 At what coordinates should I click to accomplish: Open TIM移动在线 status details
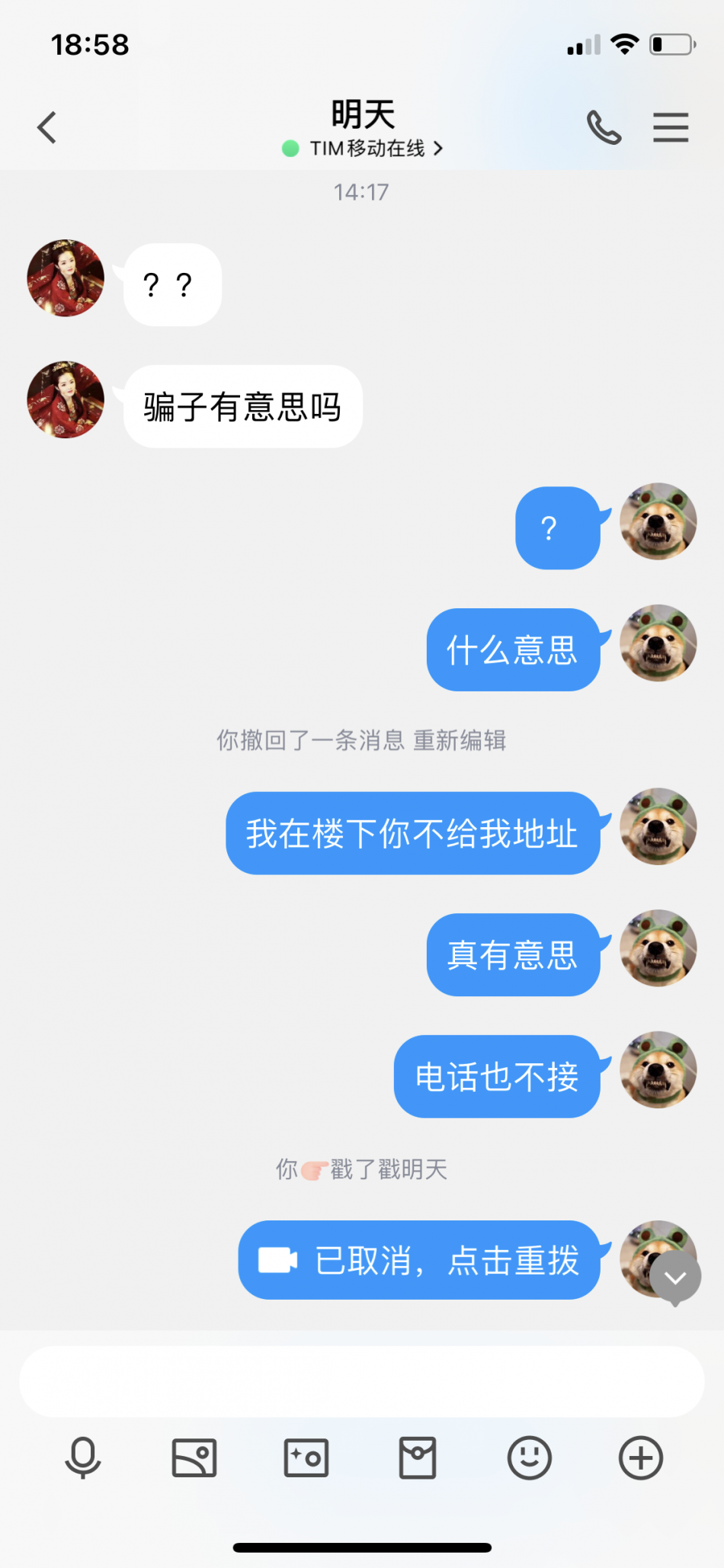click(x=366, y=148)
